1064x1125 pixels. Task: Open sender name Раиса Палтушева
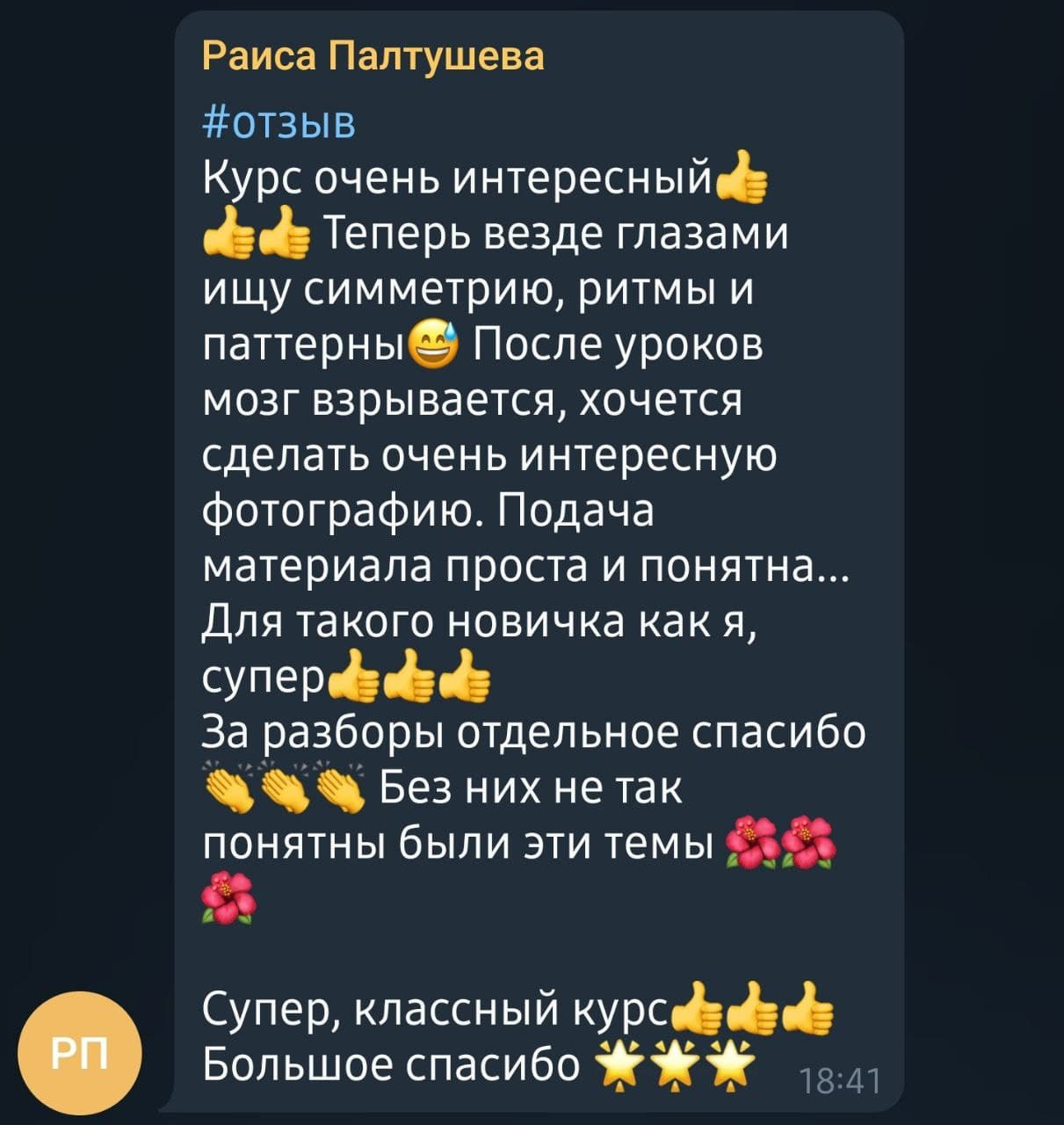tap(373, 57)
